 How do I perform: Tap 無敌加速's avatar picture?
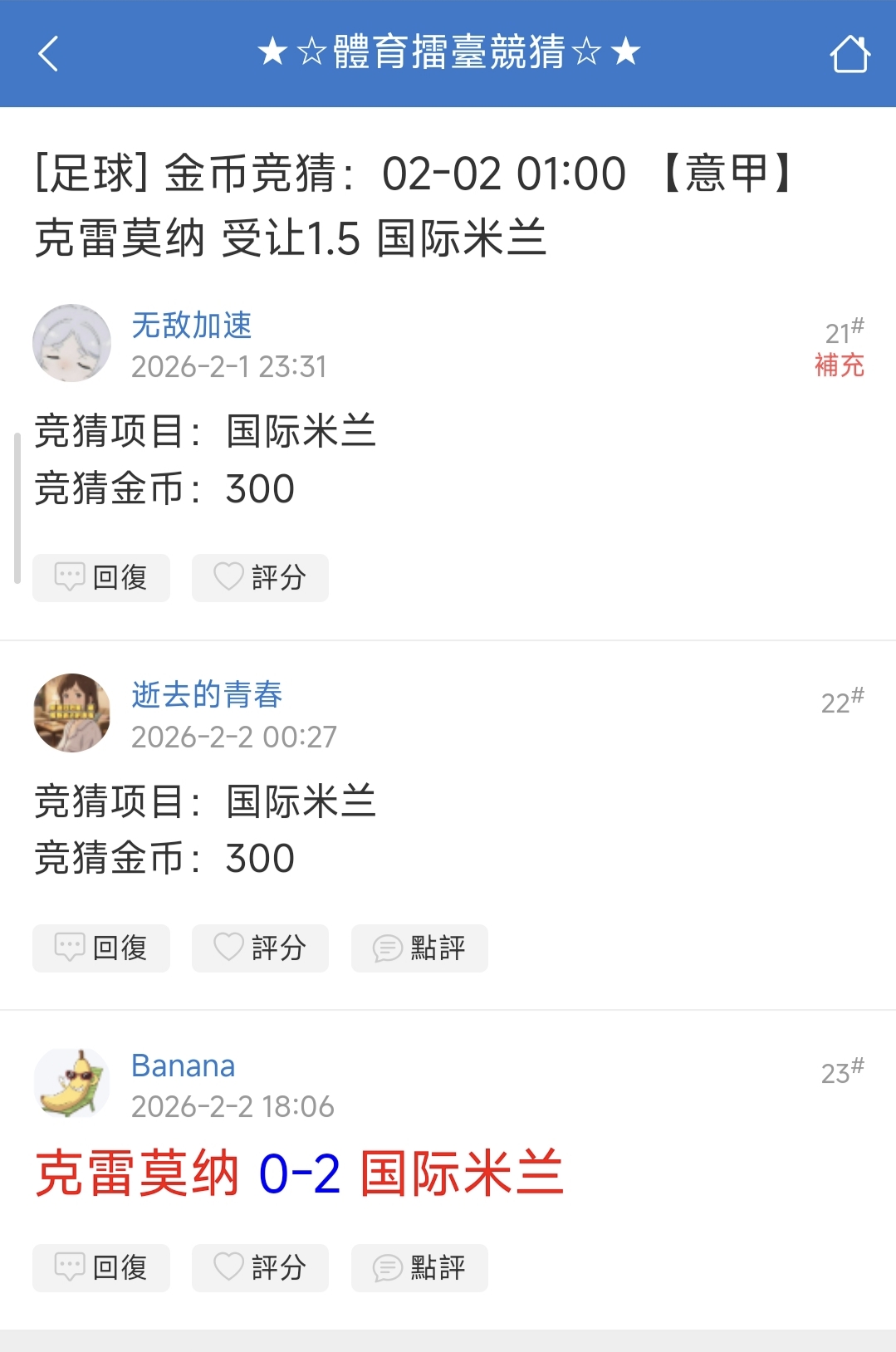point(71,343)
